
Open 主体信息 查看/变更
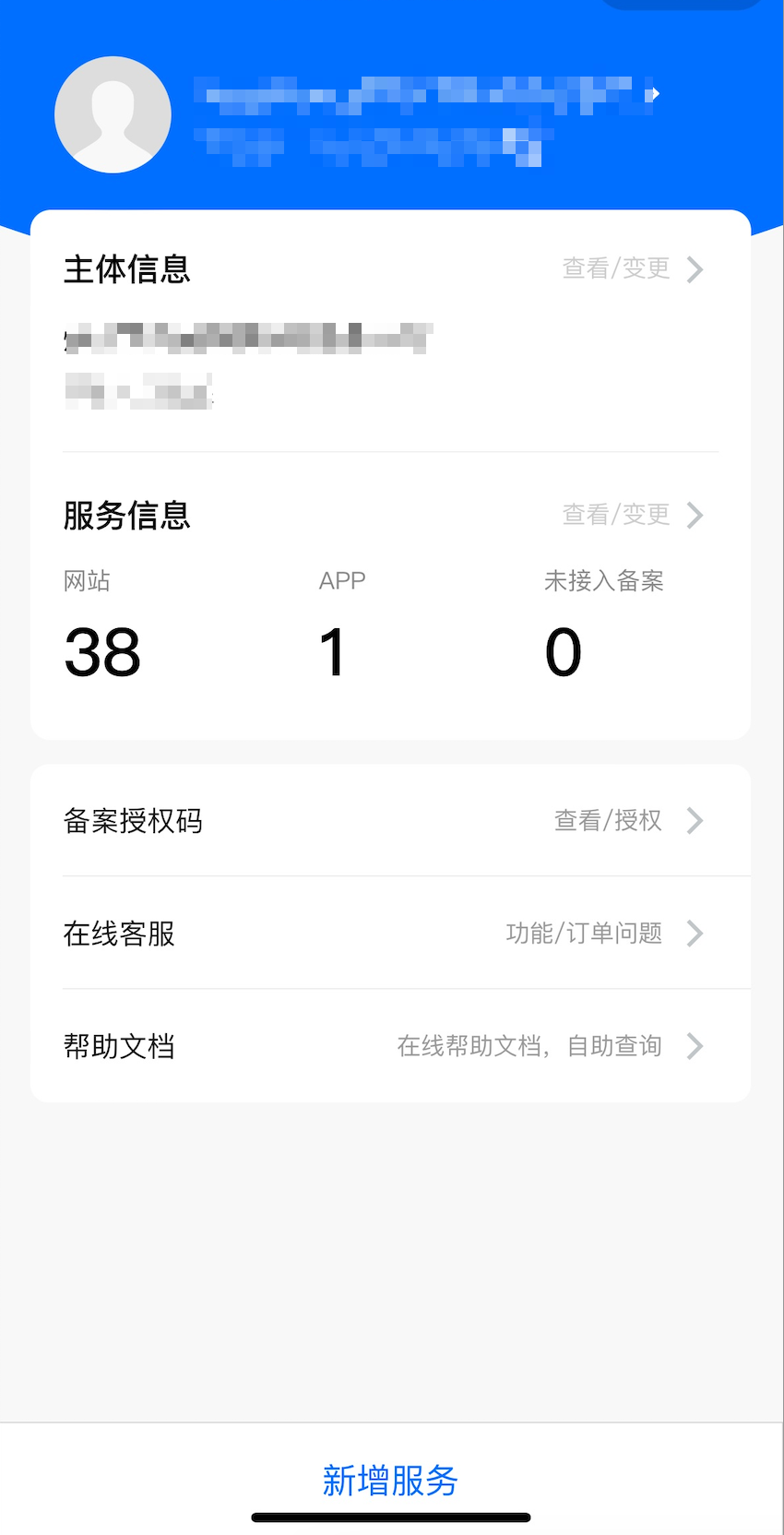pos(633,268)
